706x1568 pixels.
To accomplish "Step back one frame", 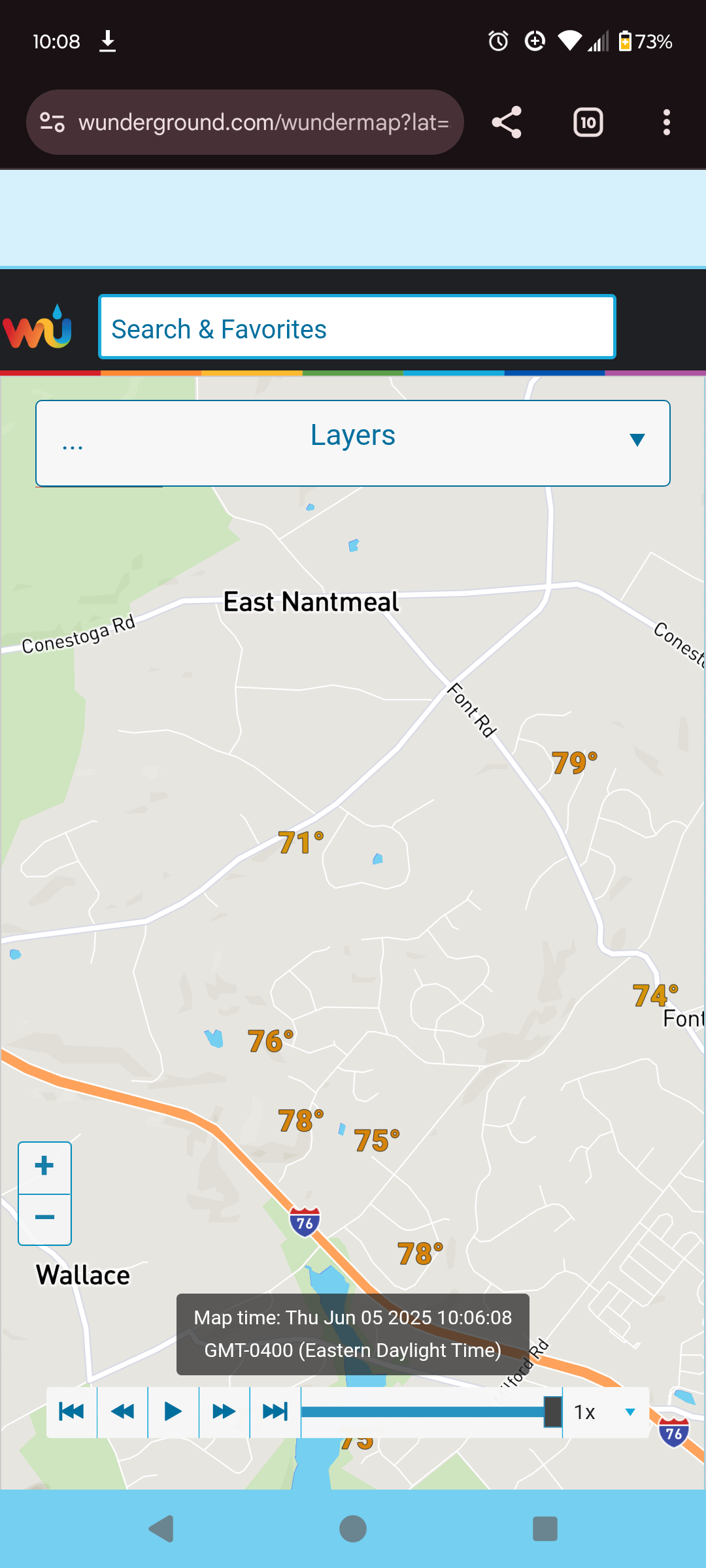I will click(122, 1412).
